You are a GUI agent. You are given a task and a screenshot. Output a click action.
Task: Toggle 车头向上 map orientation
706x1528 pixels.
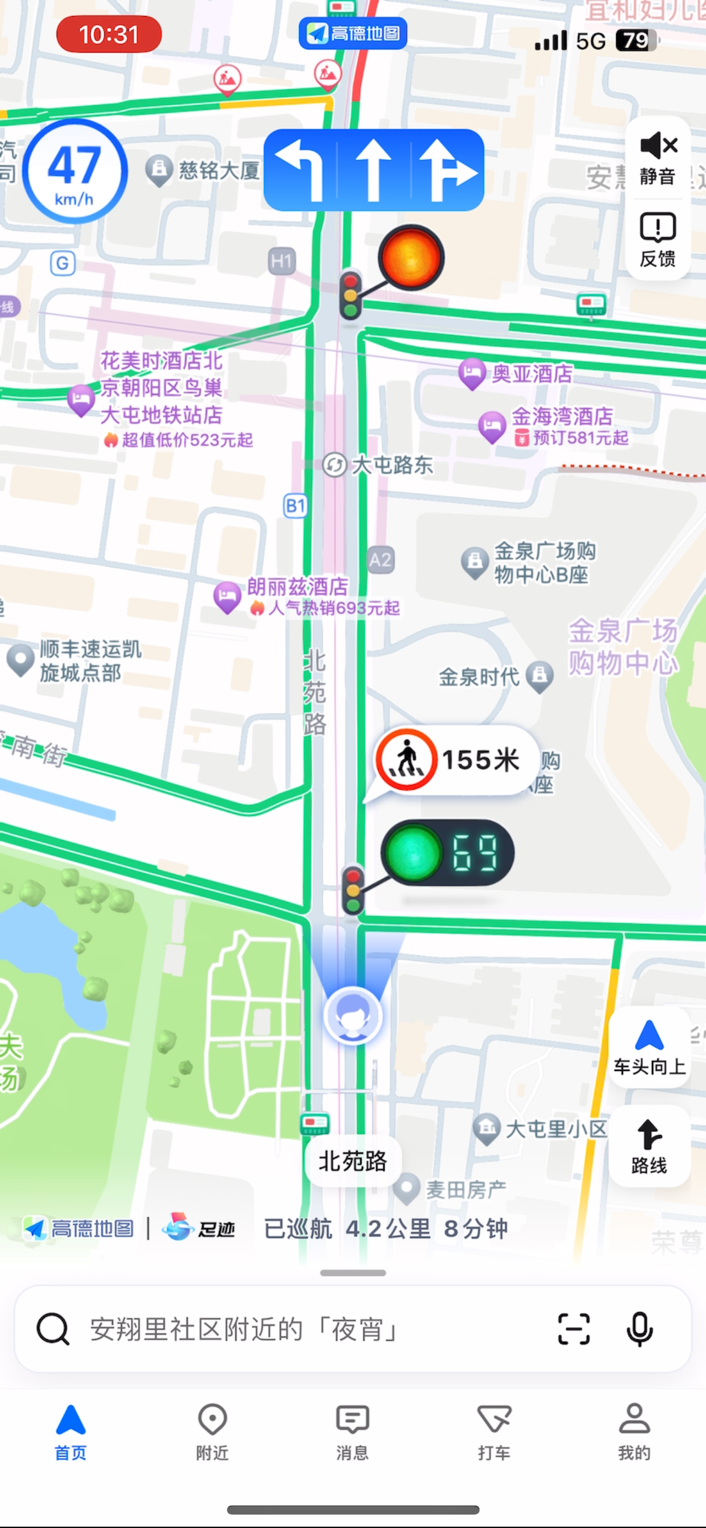[x=649, y=1047]
